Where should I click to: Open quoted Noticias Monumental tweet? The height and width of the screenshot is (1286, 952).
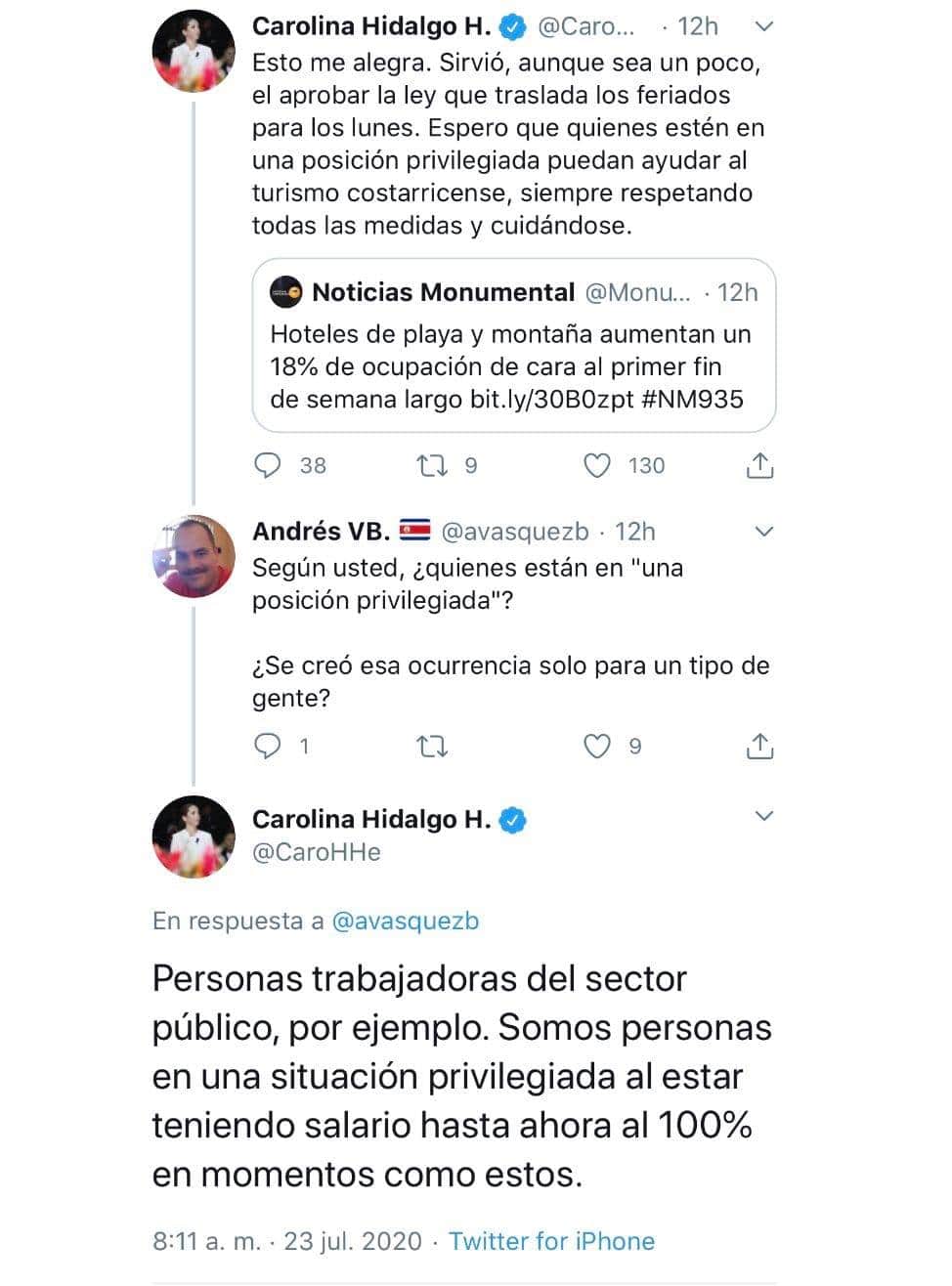(x=513, y=346)
